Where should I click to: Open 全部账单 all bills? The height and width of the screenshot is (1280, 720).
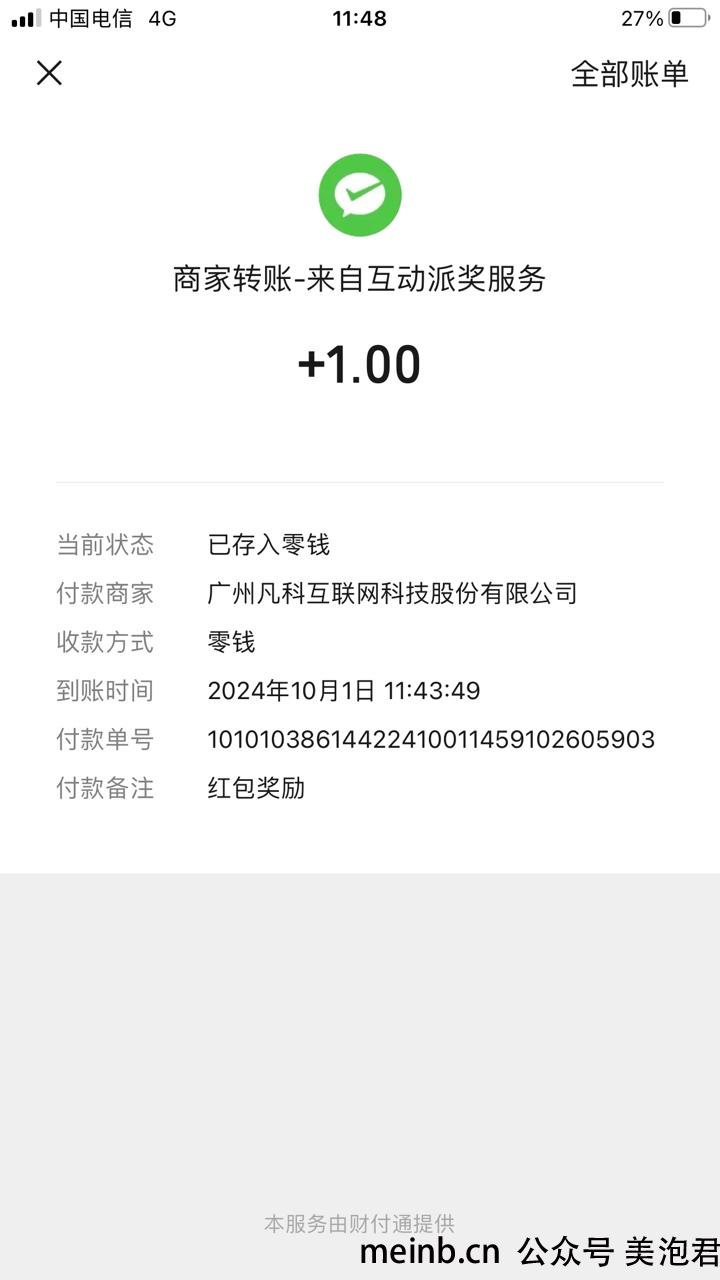pyautogui.click(x=629, y=74)
